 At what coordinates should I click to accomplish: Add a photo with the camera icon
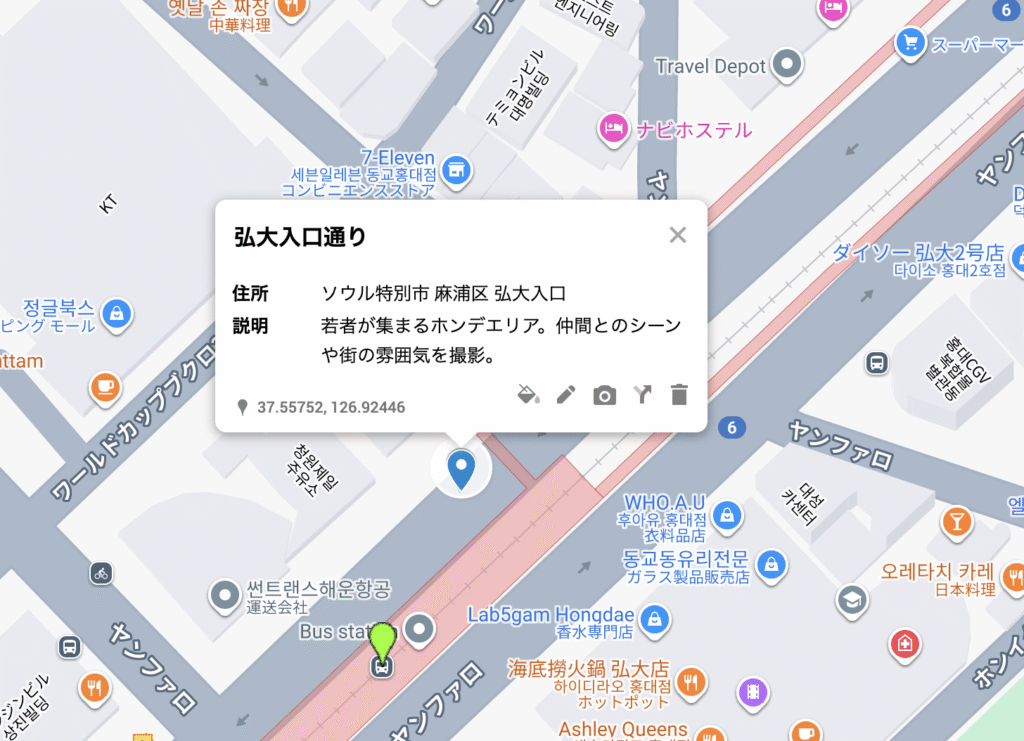(x=604, y=396)
